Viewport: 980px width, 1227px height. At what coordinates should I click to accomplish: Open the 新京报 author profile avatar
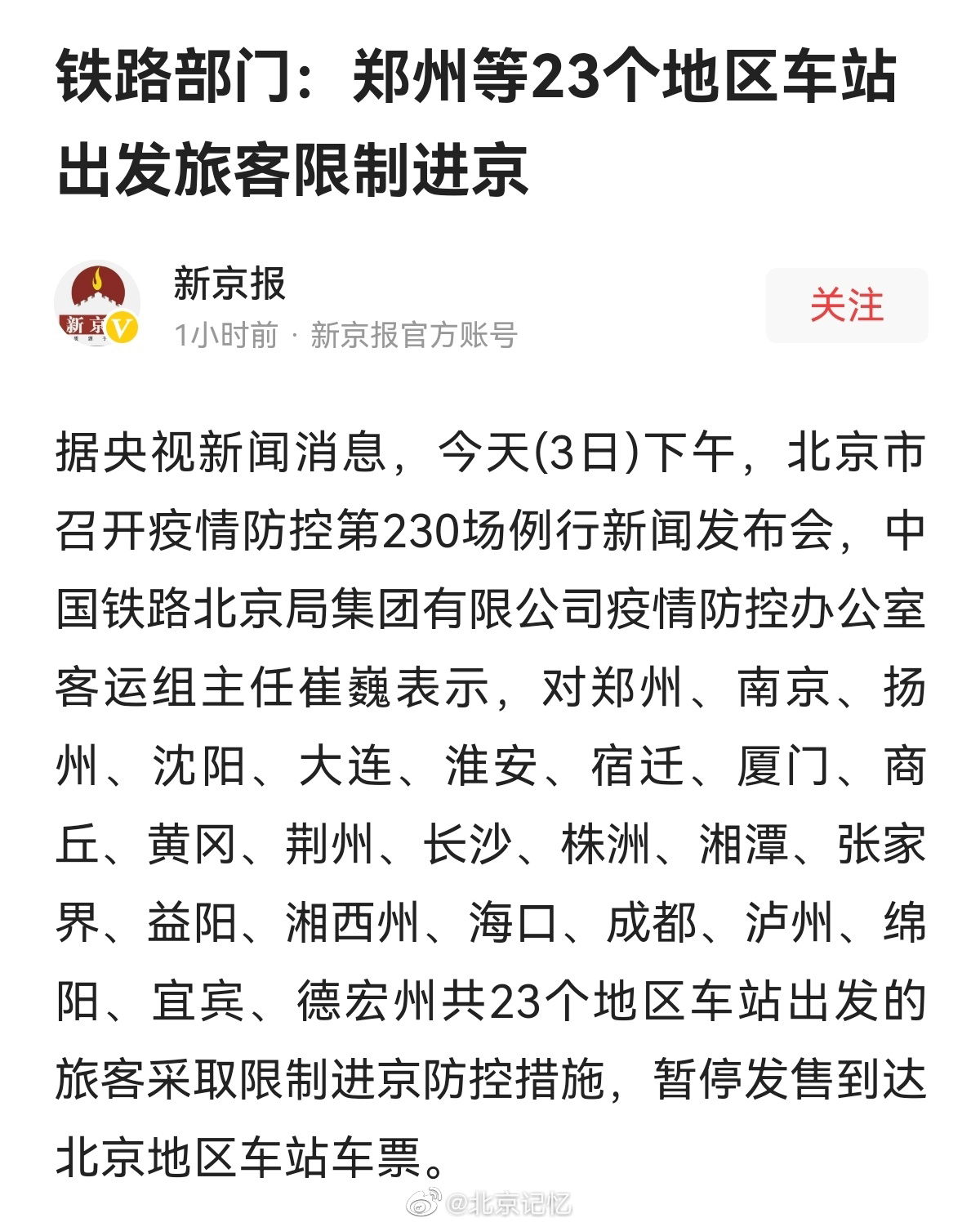tap(96, 305)
